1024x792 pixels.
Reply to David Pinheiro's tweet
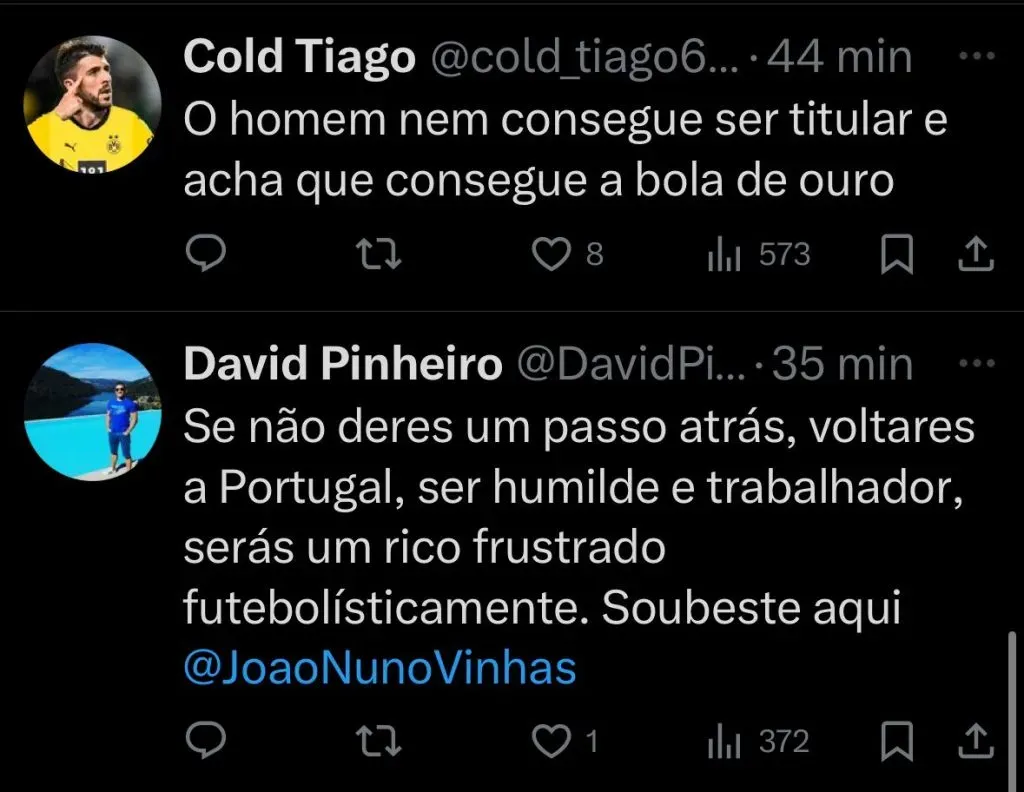coord(206,742)
